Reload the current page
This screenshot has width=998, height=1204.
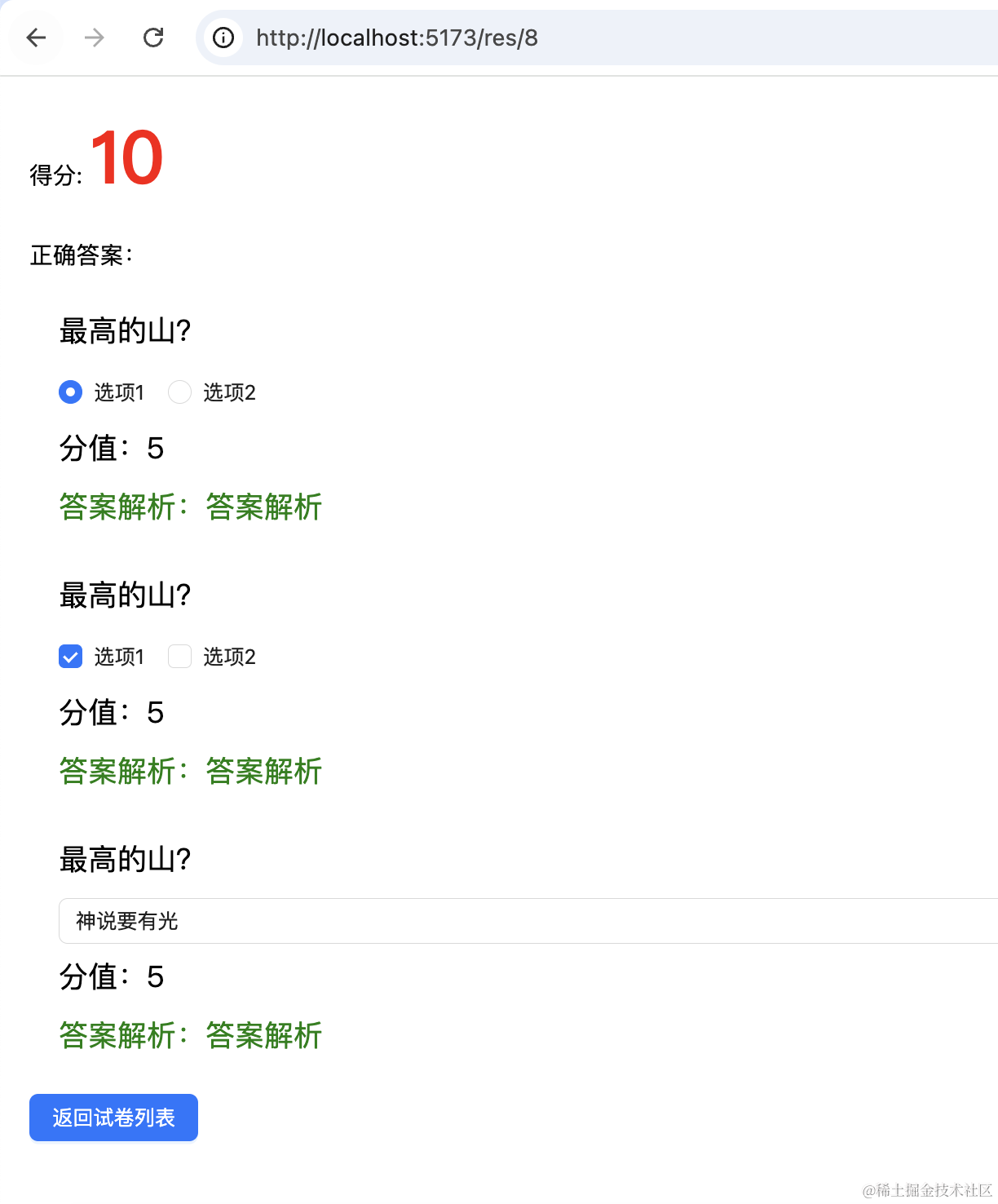(153, 38)
